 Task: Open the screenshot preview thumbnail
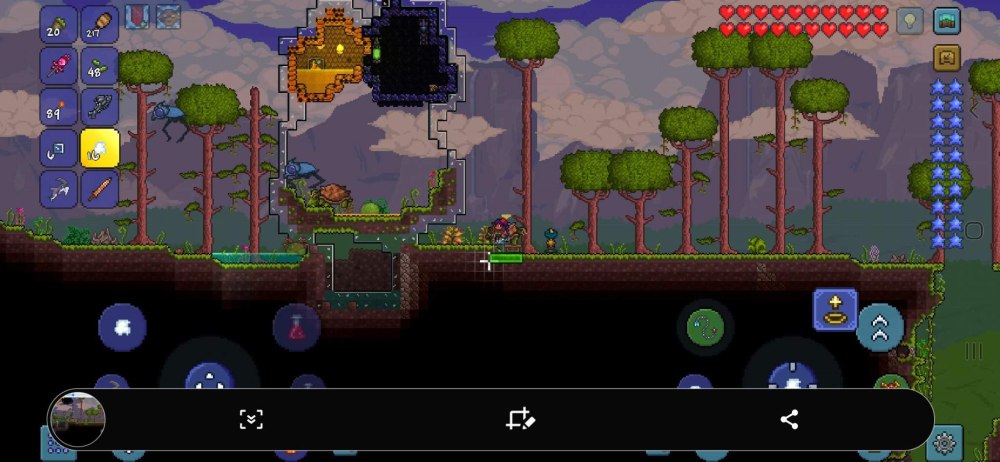(x=77, y=419)
